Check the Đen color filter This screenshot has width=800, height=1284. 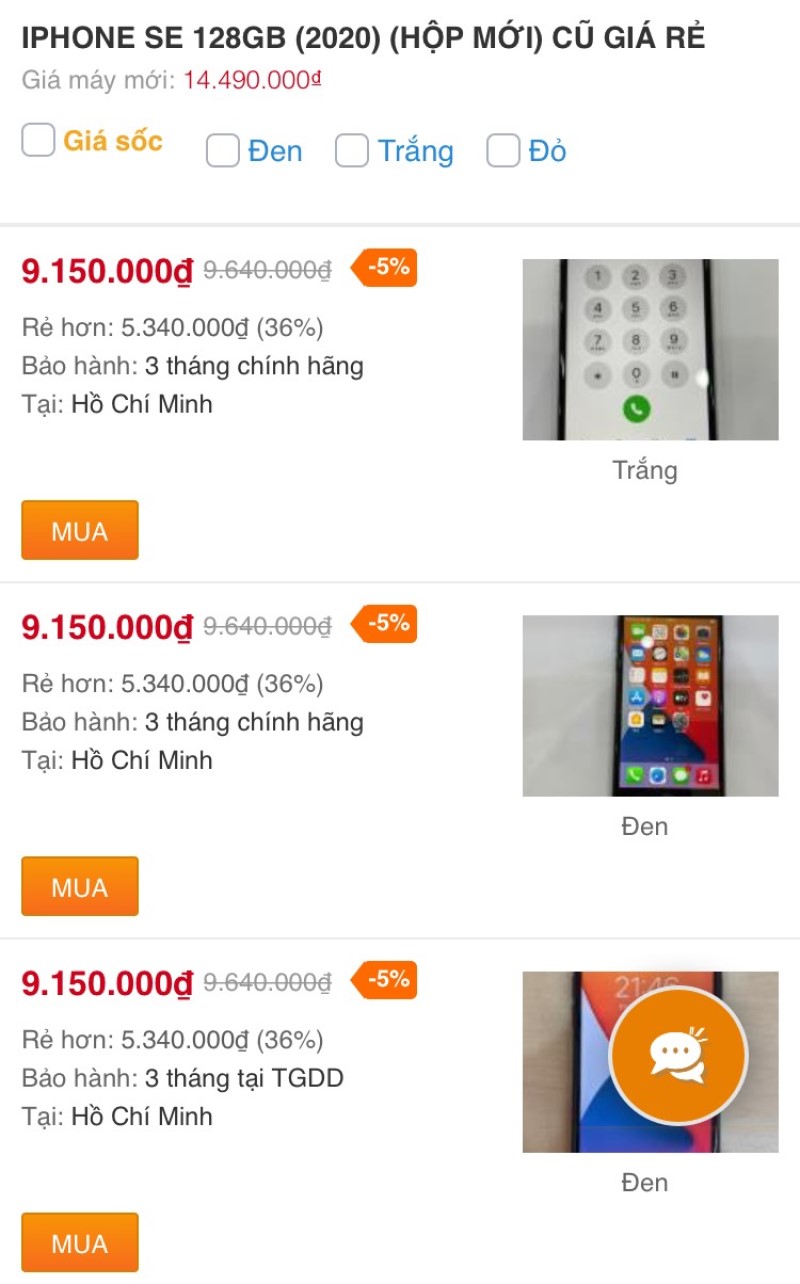[222, 151]
